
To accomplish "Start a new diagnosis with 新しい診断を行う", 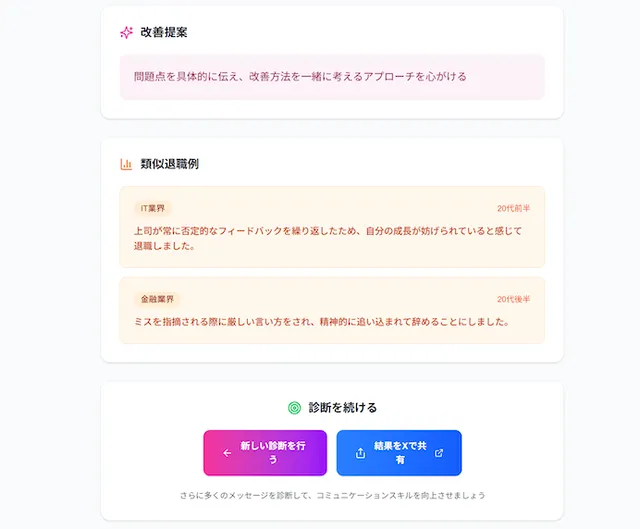I will pos(265,453).
